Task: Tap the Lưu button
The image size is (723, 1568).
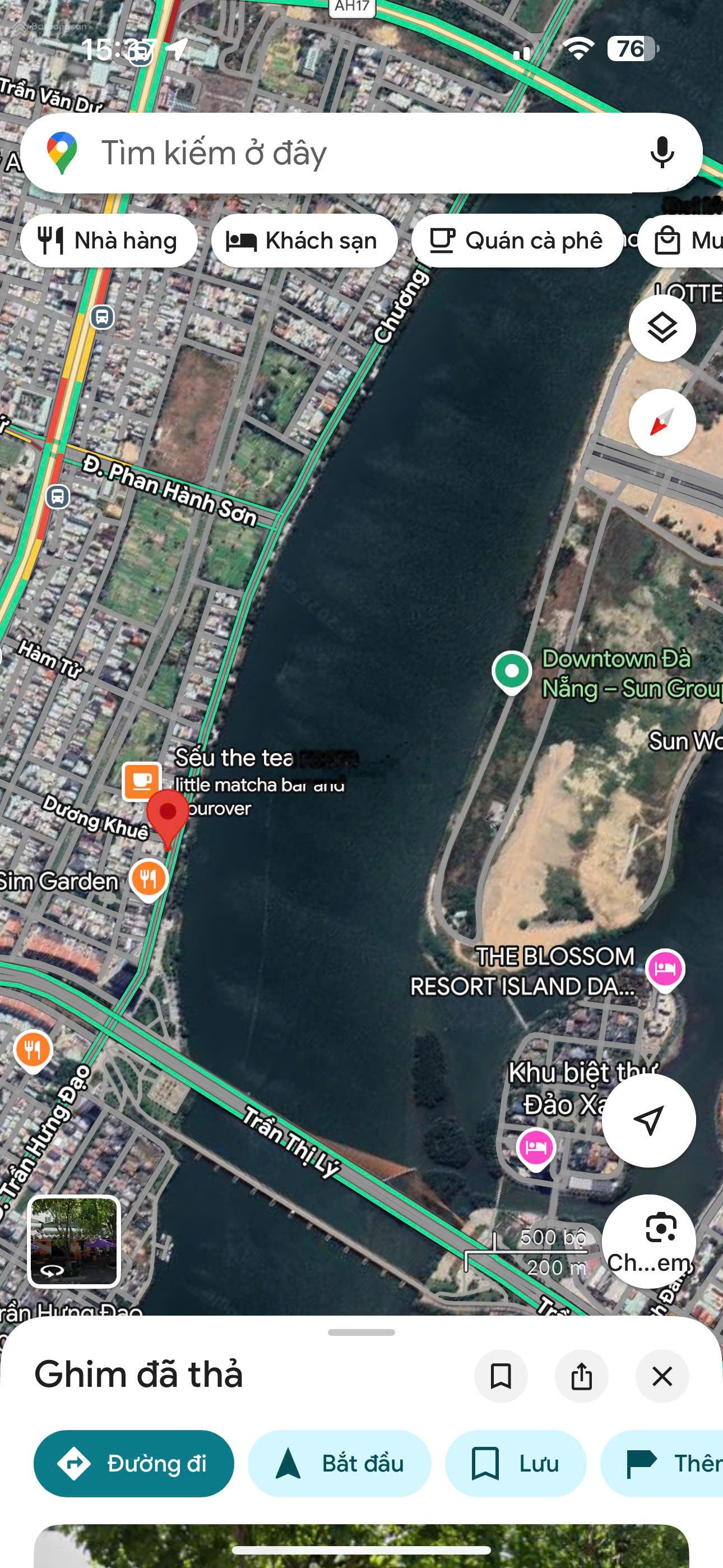Action: pos(516,1463)
